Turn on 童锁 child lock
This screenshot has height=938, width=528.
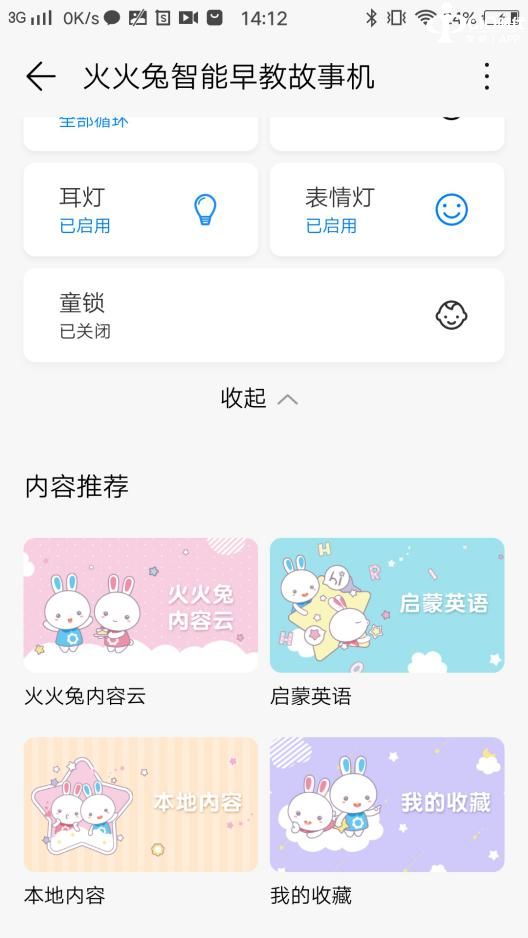tap(264, 315)
